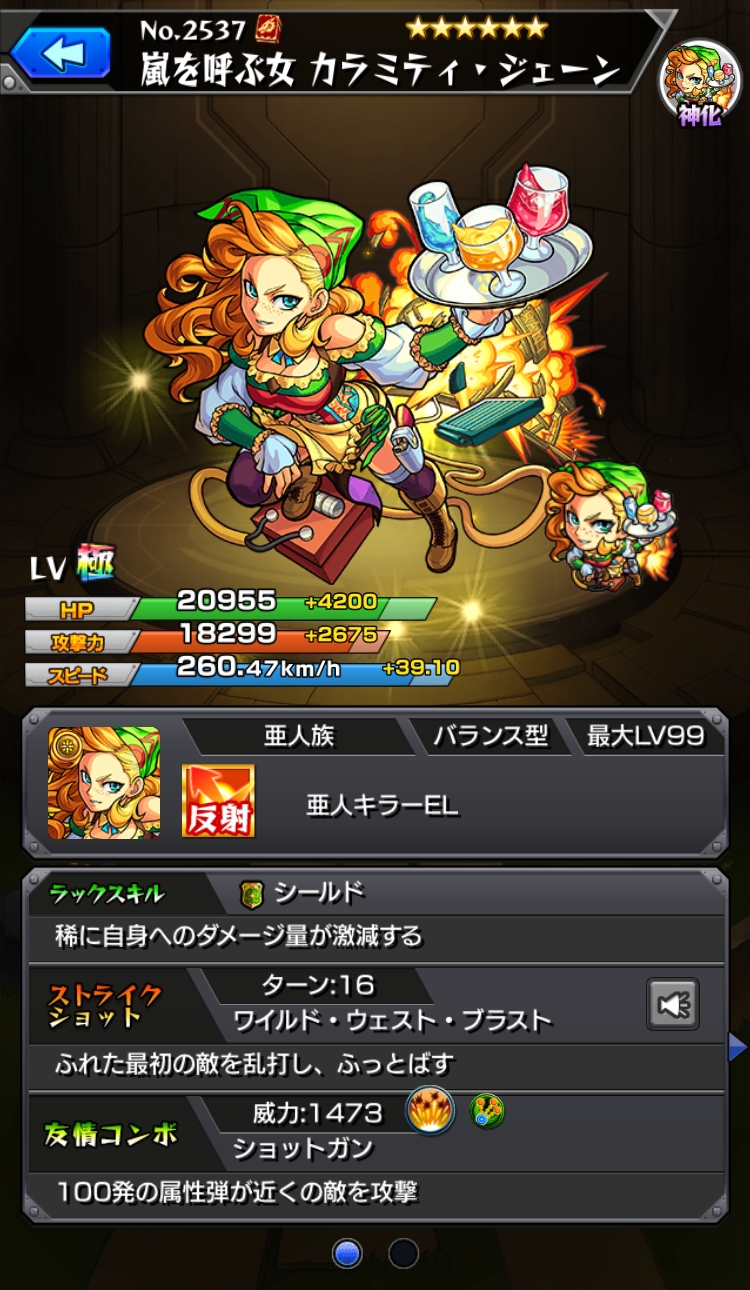Screen dimensions: 750x1290
Task: Play the Strike Shot voice sound
Action: click(x=672, y=1004)
